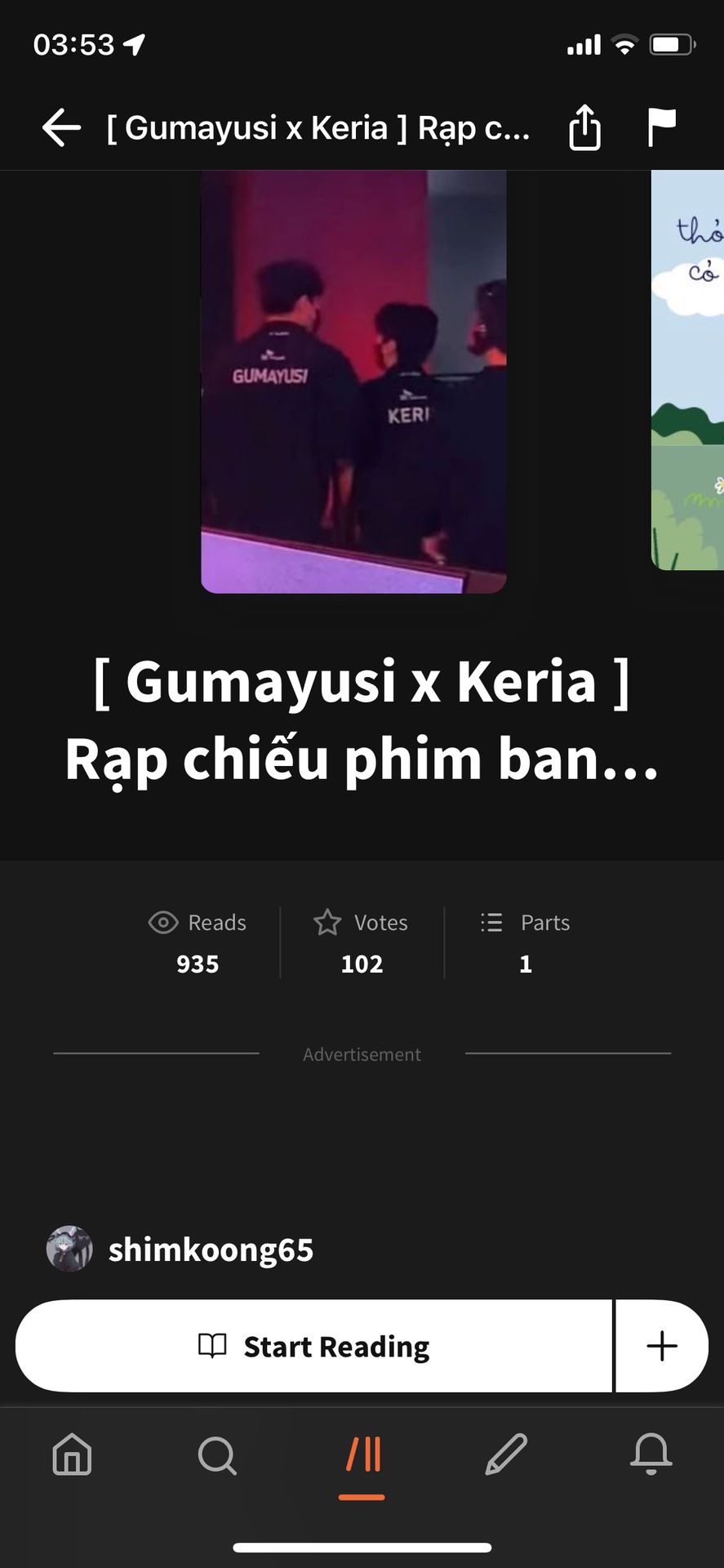Screen dimensions: 724x1568
Task: Go back with the top-left arrow
Action: (61, 128)
